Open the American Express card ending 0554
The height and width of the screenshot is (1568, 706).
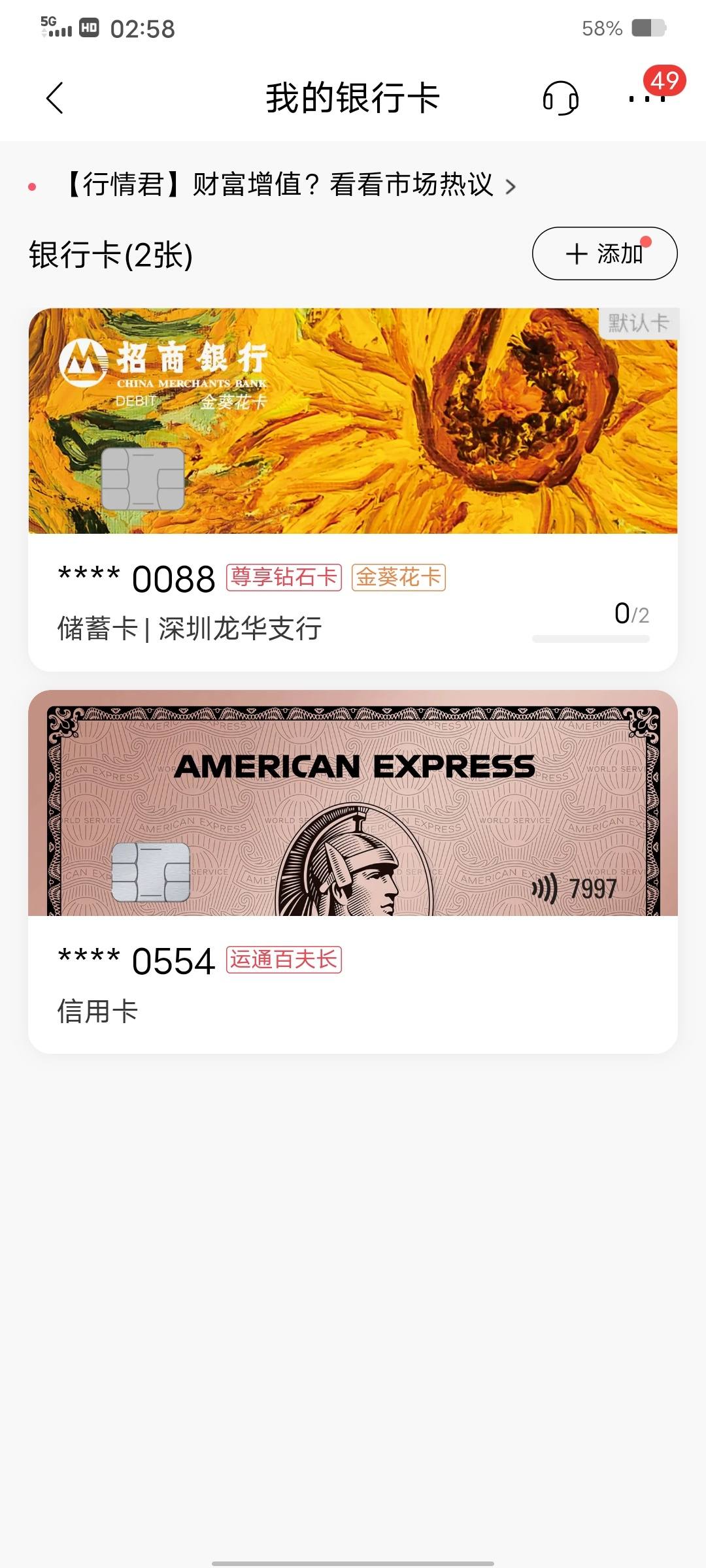(353, 872)
